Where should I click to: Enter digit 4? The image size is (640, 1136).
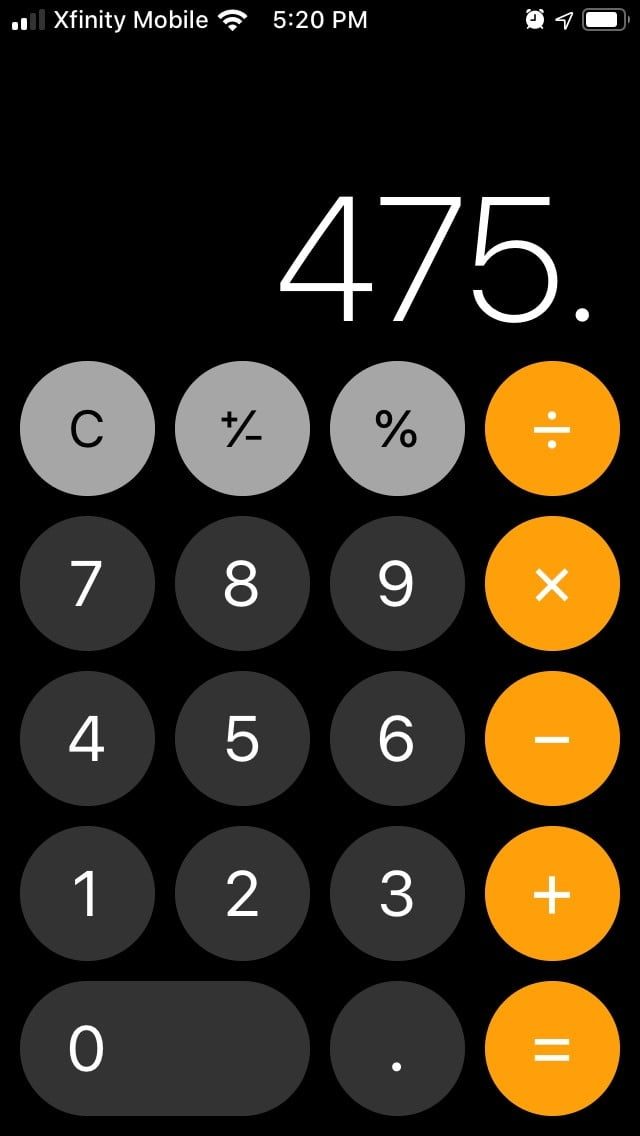87,739
